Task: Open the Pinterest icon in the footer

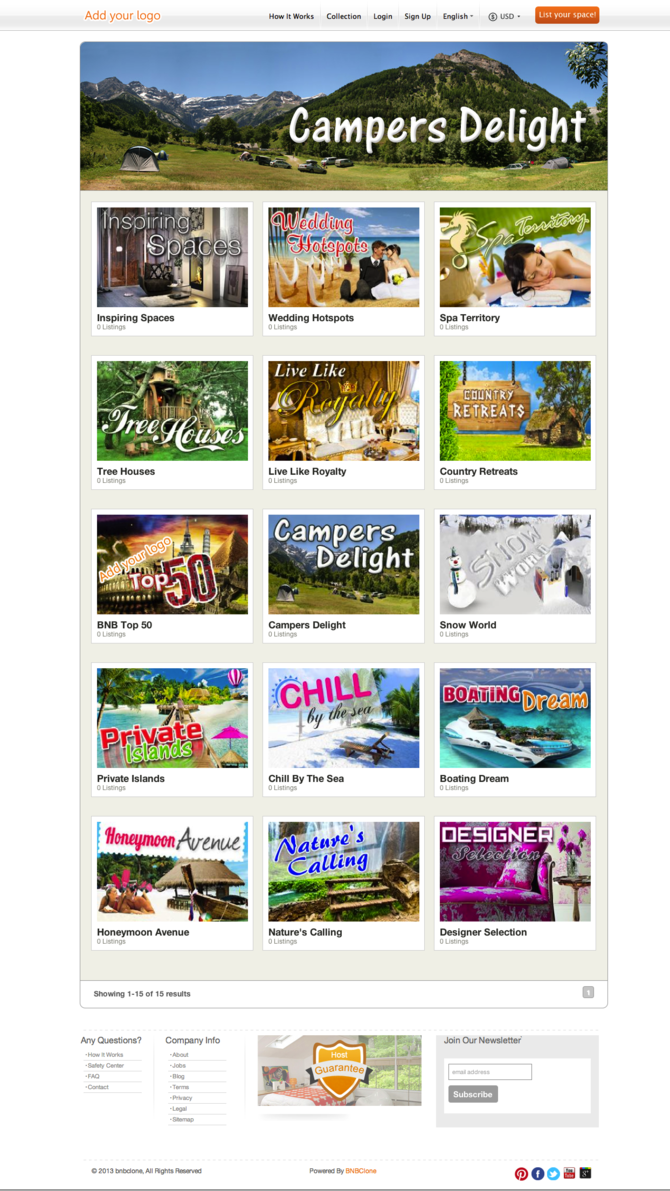Action: [521, 1173]
